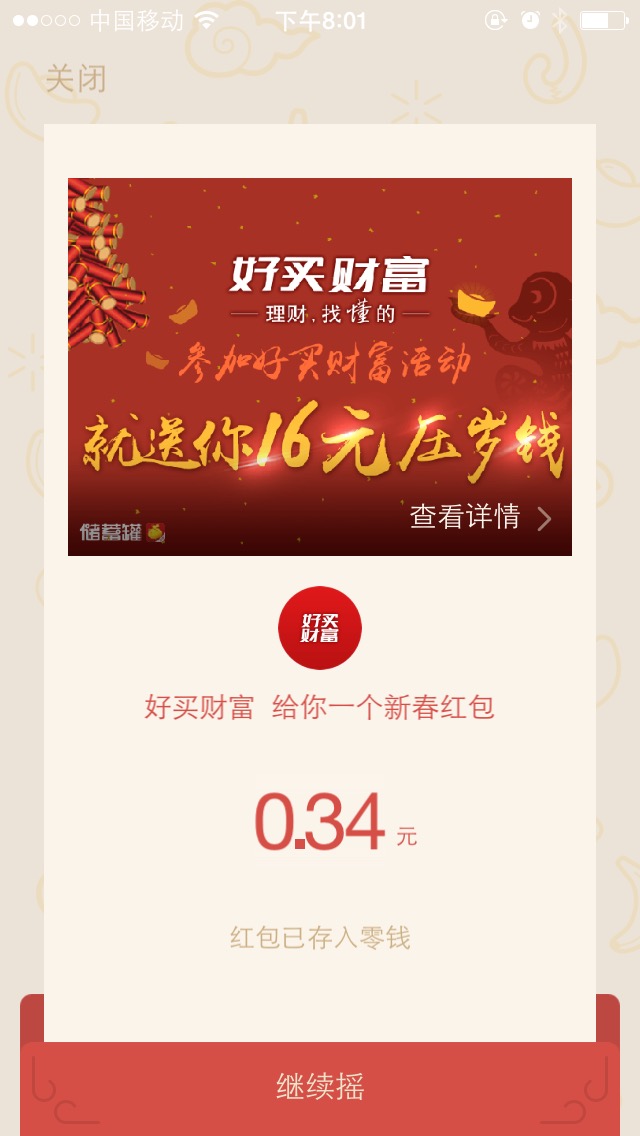Tap 继续摇 to keep shaking
This screenshot has height=1136, width=640.
(x=320, y=1087)
